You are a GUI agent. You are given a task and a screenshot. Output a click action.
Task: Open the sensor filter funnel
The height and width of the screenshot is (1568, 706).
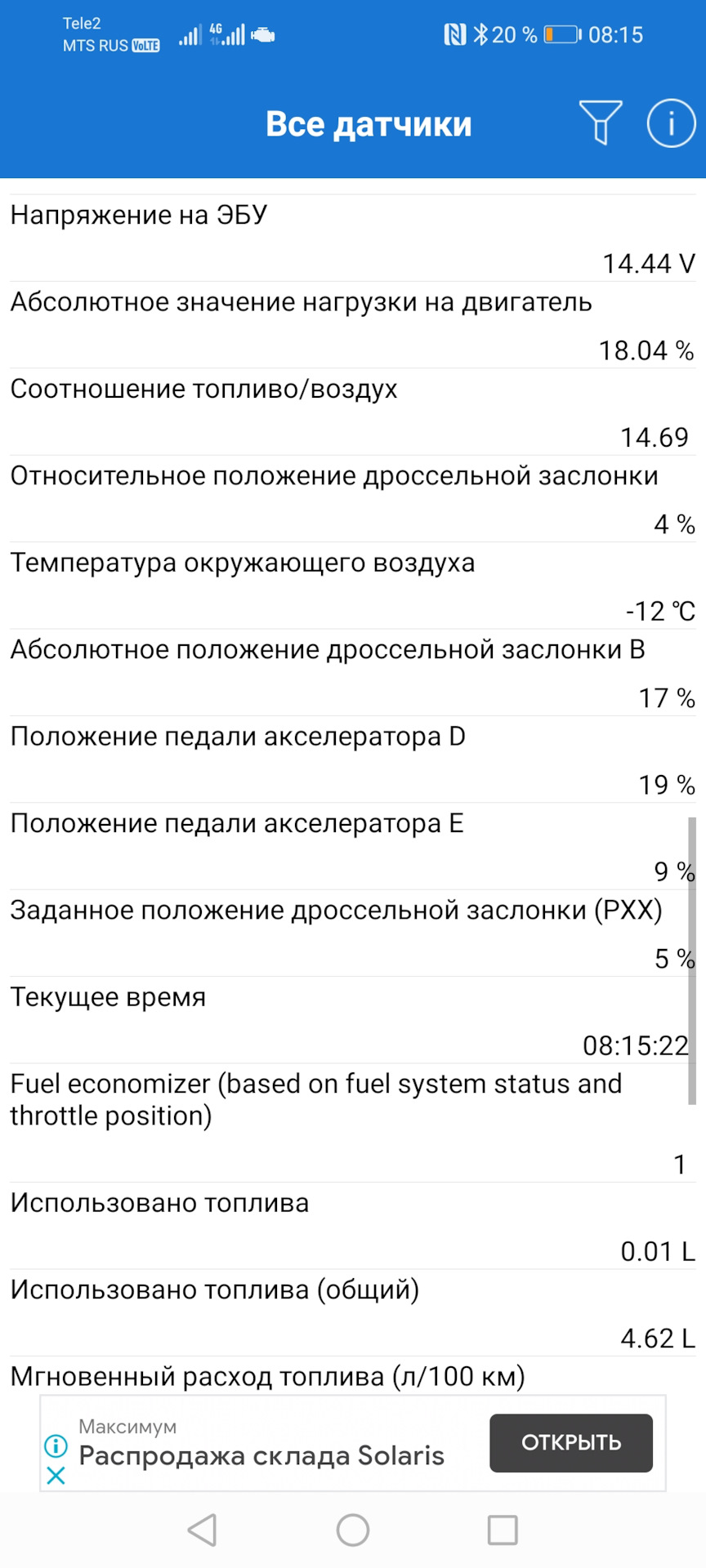pos(601,122)
